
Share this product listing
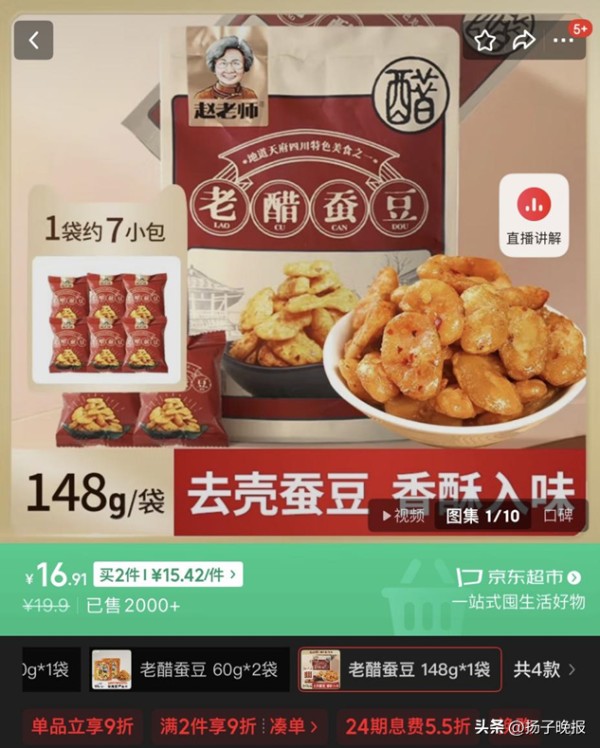[x=523, y=40]
